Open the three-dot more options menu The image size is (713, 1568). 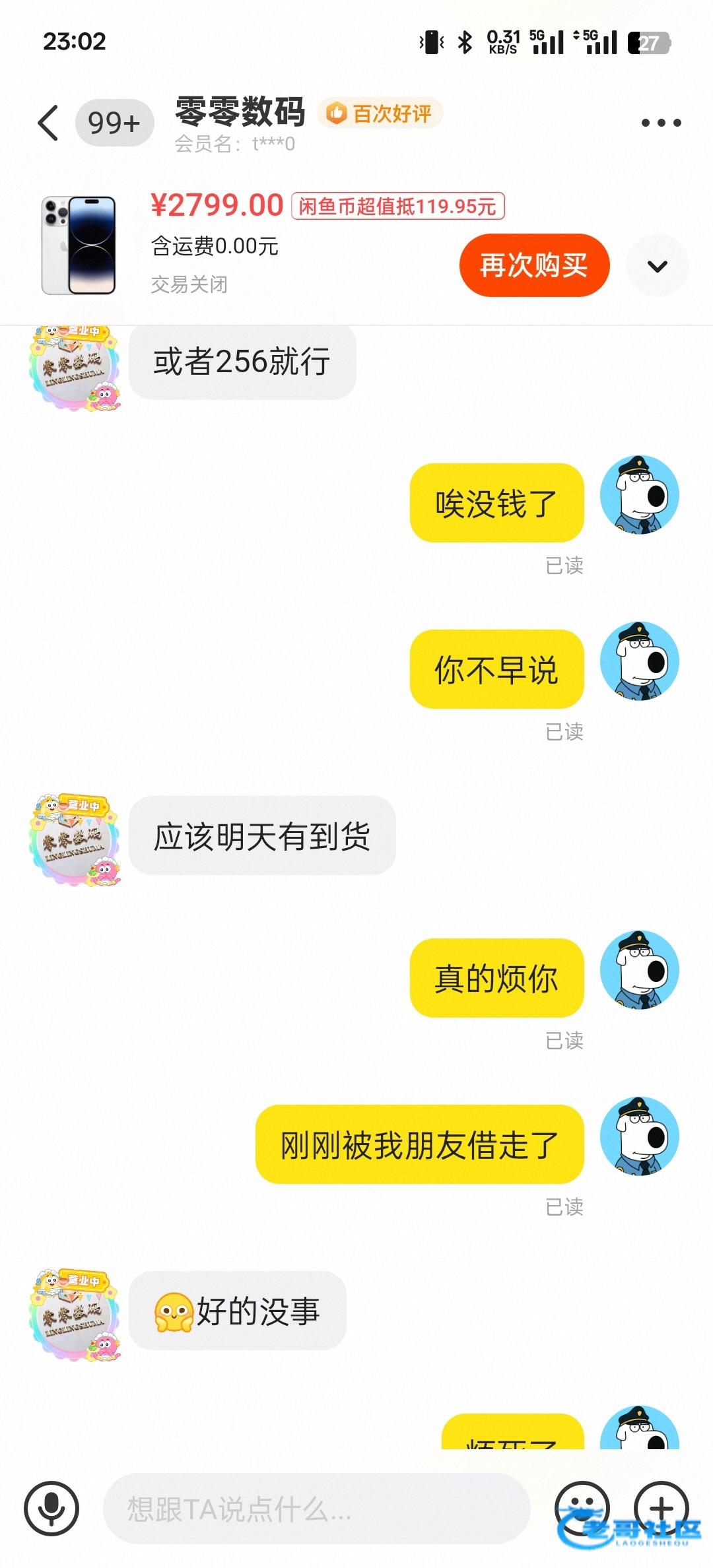[661, 123]
